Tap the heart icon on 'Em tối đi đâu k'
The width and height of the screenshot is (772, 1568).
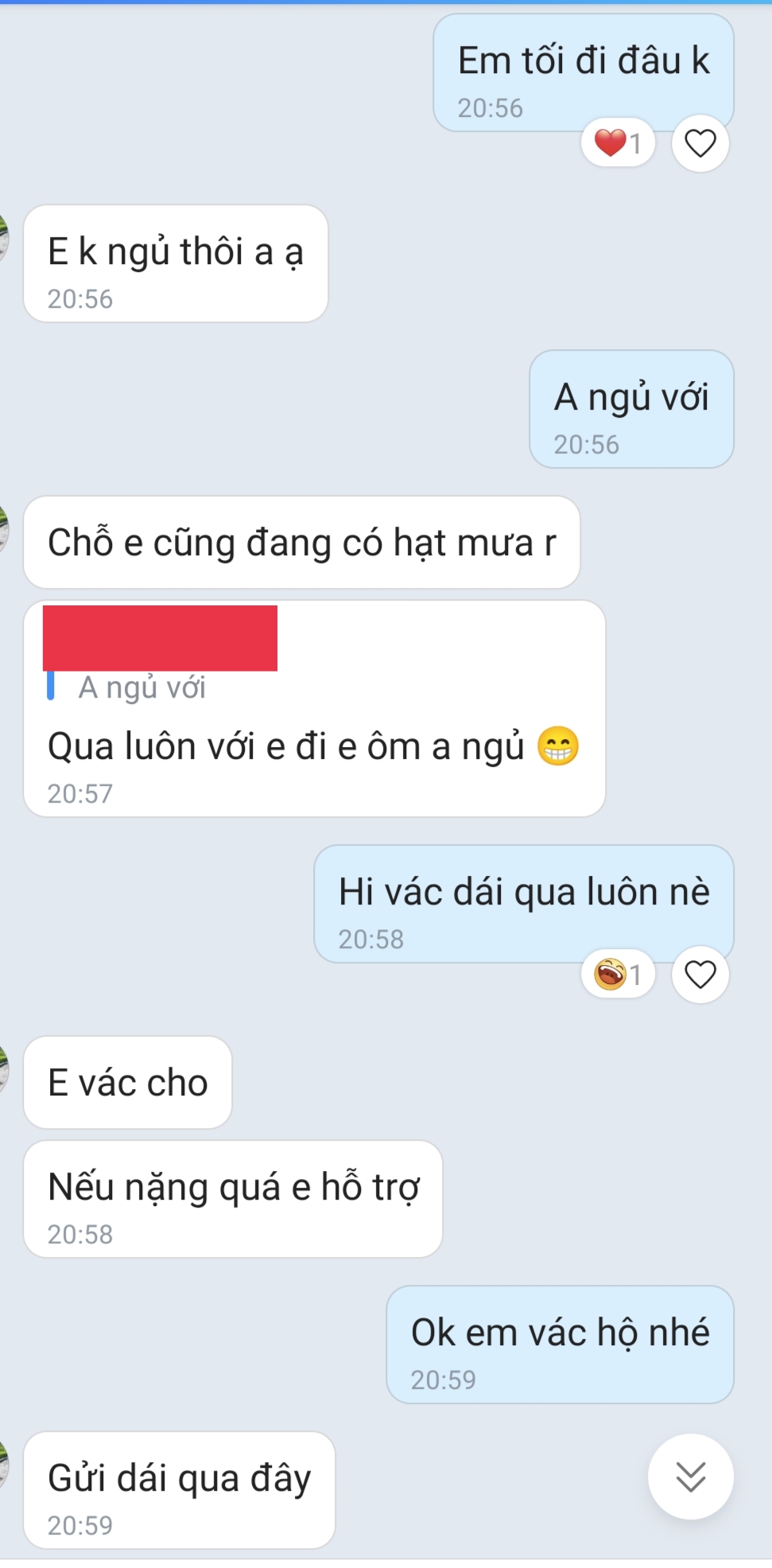click(x=700, y=144)
